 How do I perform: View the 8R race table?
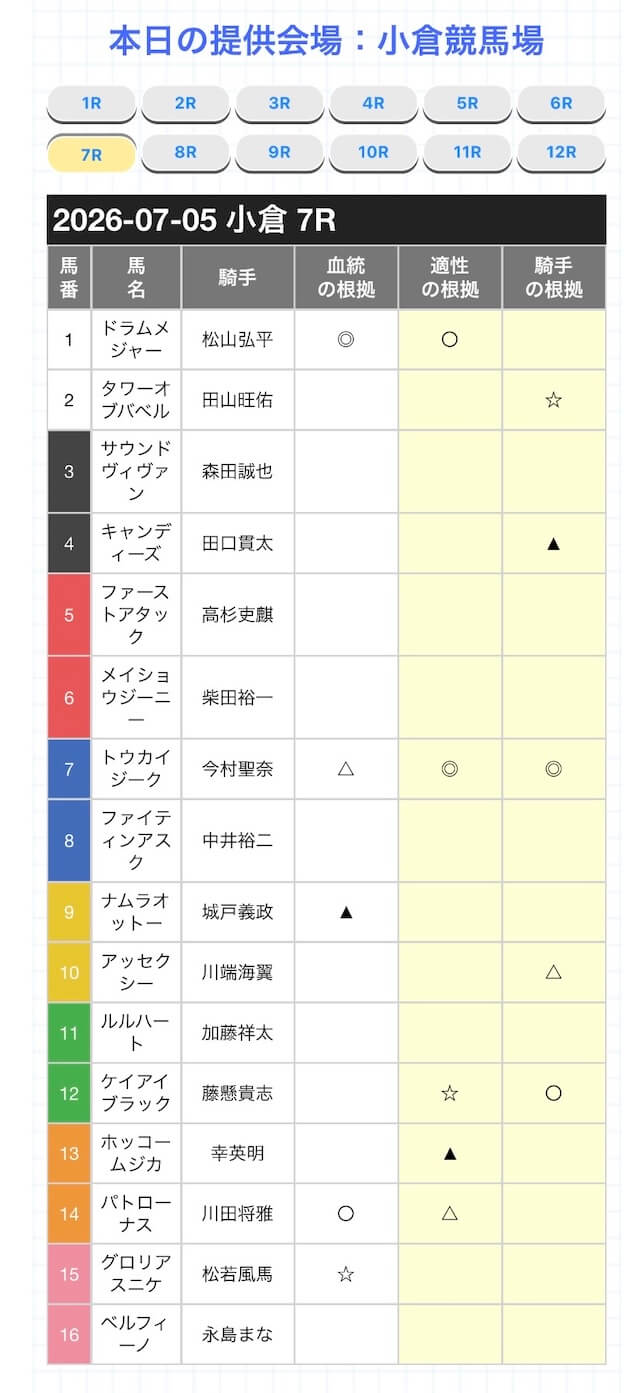point(186,152)
